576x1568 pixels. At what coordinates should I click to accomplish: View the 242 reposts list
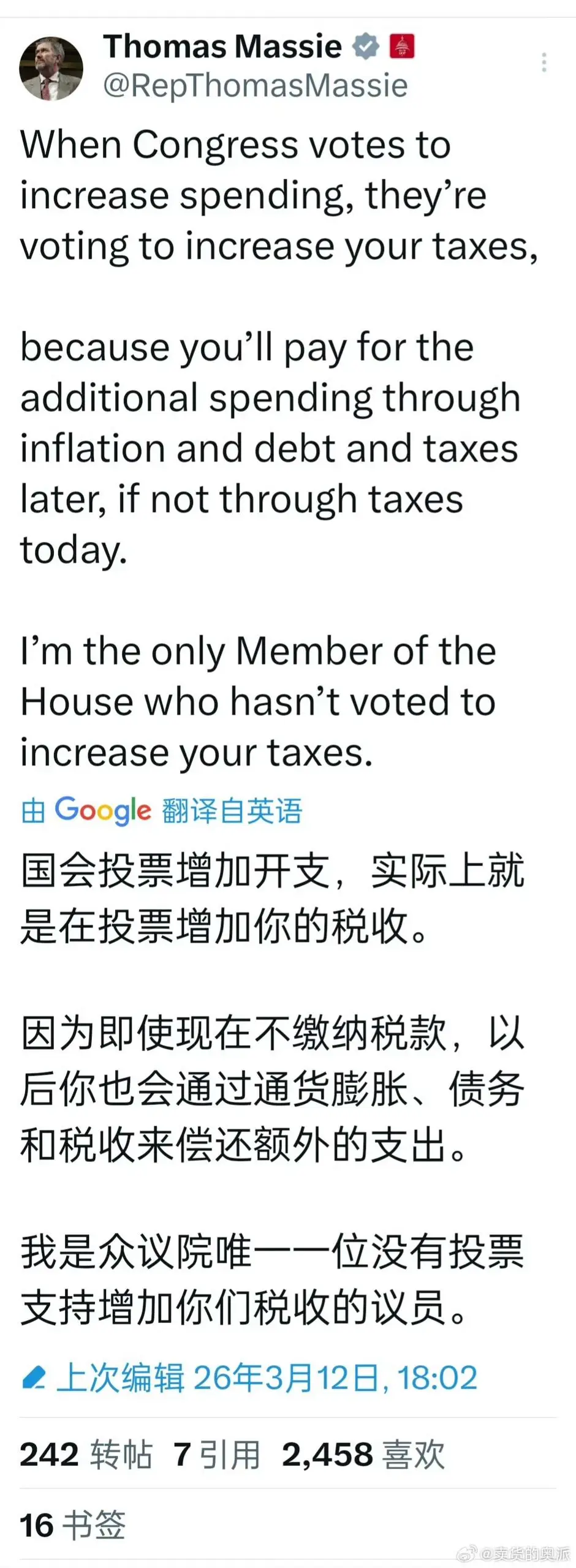pos(86,1455)
